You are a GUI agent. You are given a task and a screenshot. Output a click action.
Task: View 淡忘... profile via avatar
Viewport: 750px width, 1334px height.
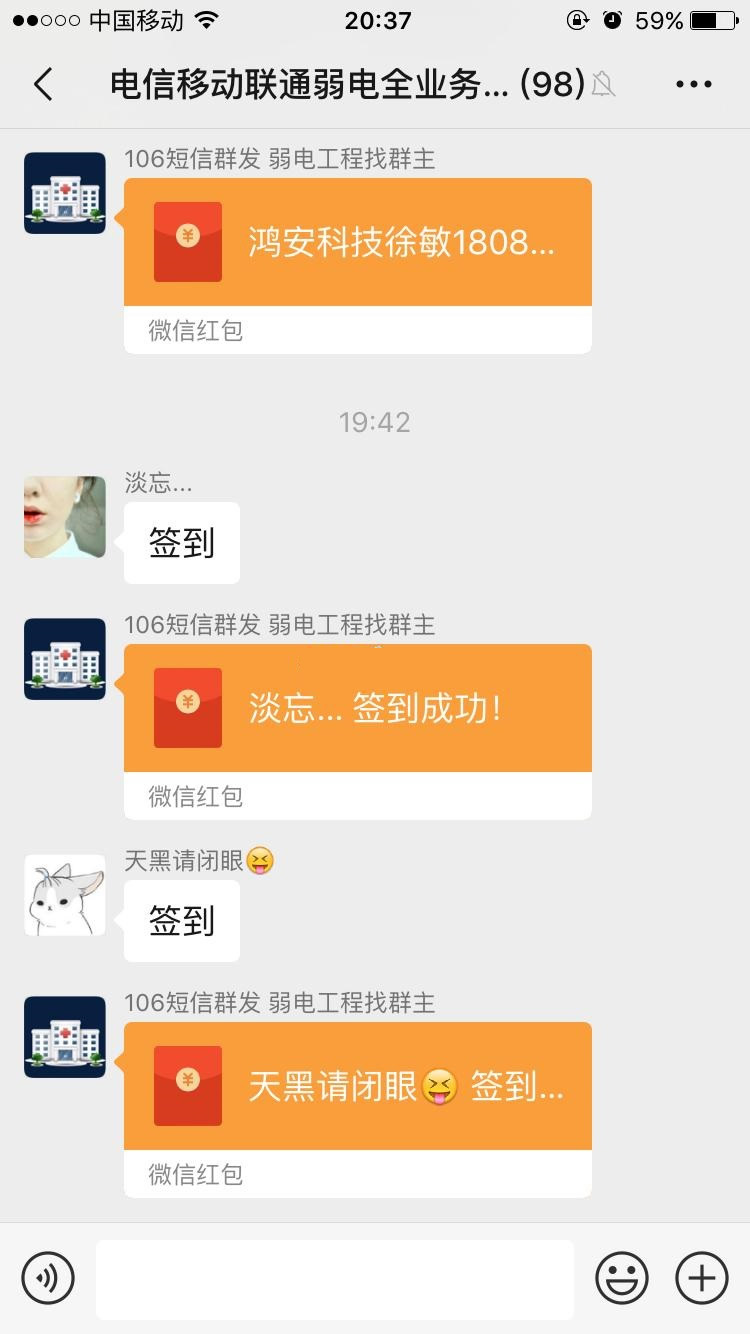(x=65, y=517)
